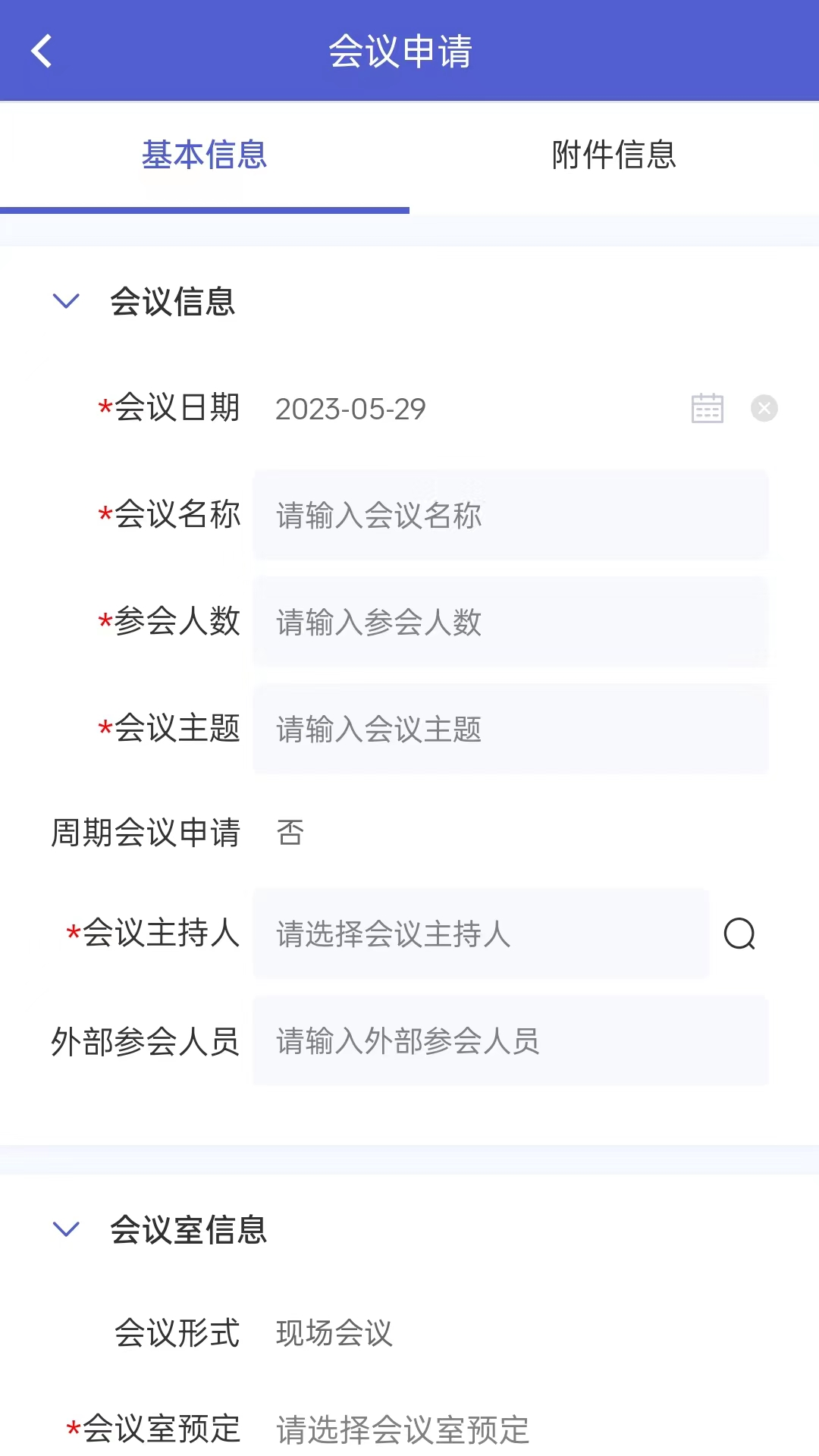Image resolution: width=819 pixels, height=1456 pixels.
Task: Tap the 参会人数 input field
Action: [x=510, y=623]
